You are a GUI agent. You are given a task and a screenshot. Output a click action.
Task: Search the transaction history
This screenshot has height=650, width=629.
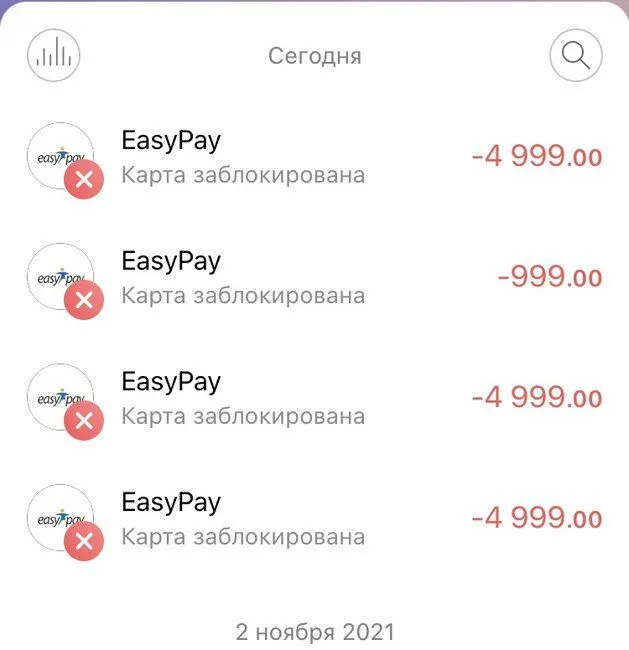(576, 55)
